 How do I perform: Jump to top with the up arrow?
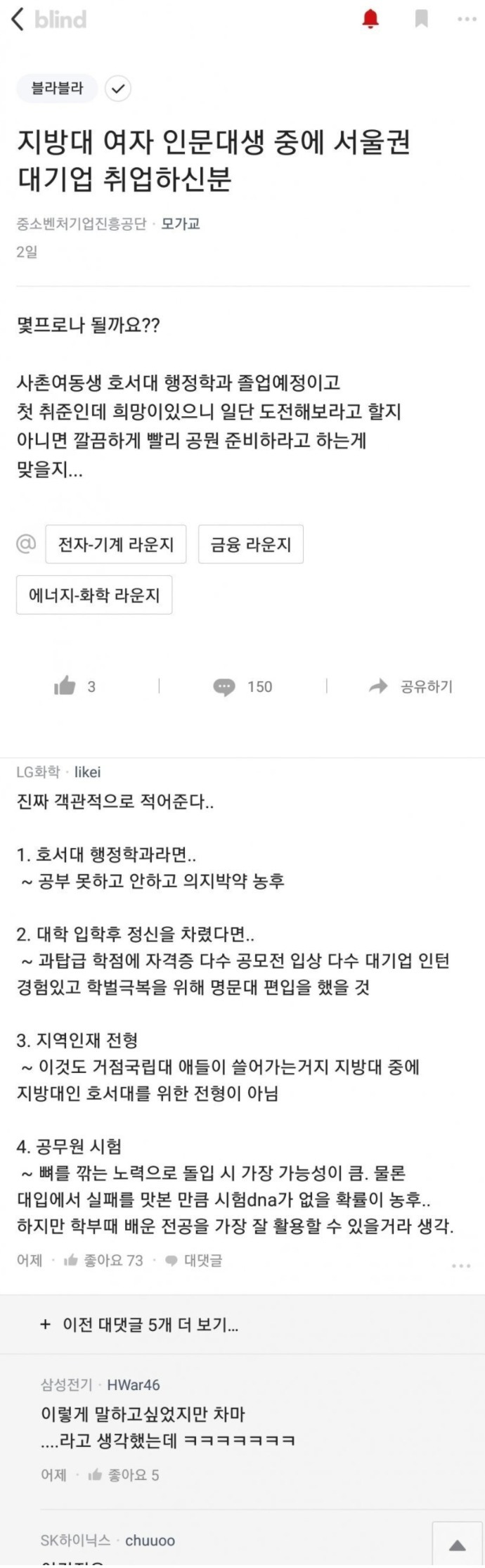coord(457,1545)
